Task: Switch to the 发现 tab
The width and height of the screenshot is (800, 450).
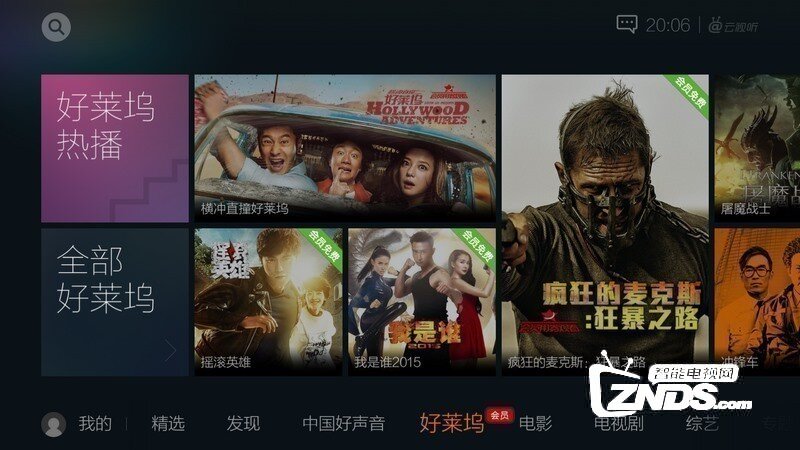Action: click(x=243, y=424)
